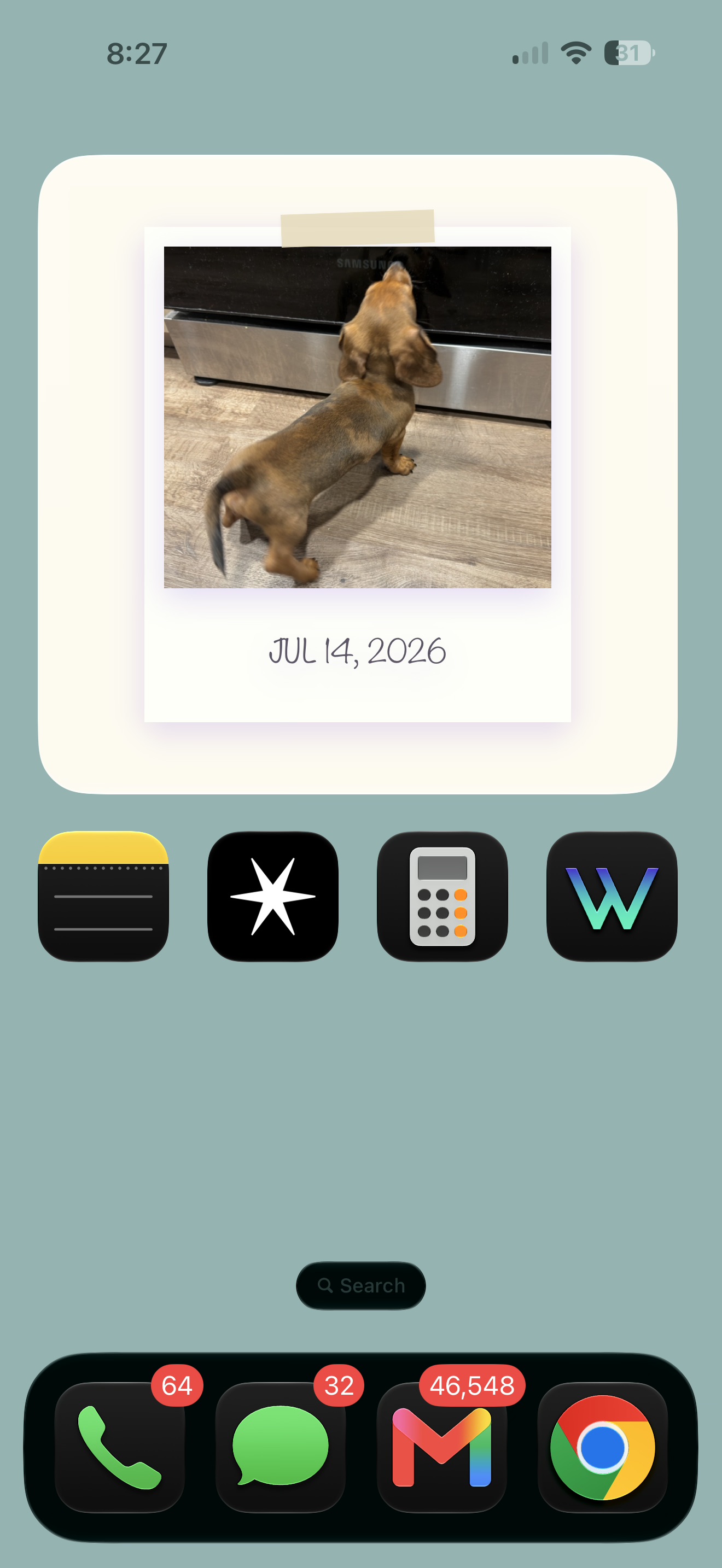Open the app with W logo
The height and width of the screenshot is (1568, 722).
(612, 896)
